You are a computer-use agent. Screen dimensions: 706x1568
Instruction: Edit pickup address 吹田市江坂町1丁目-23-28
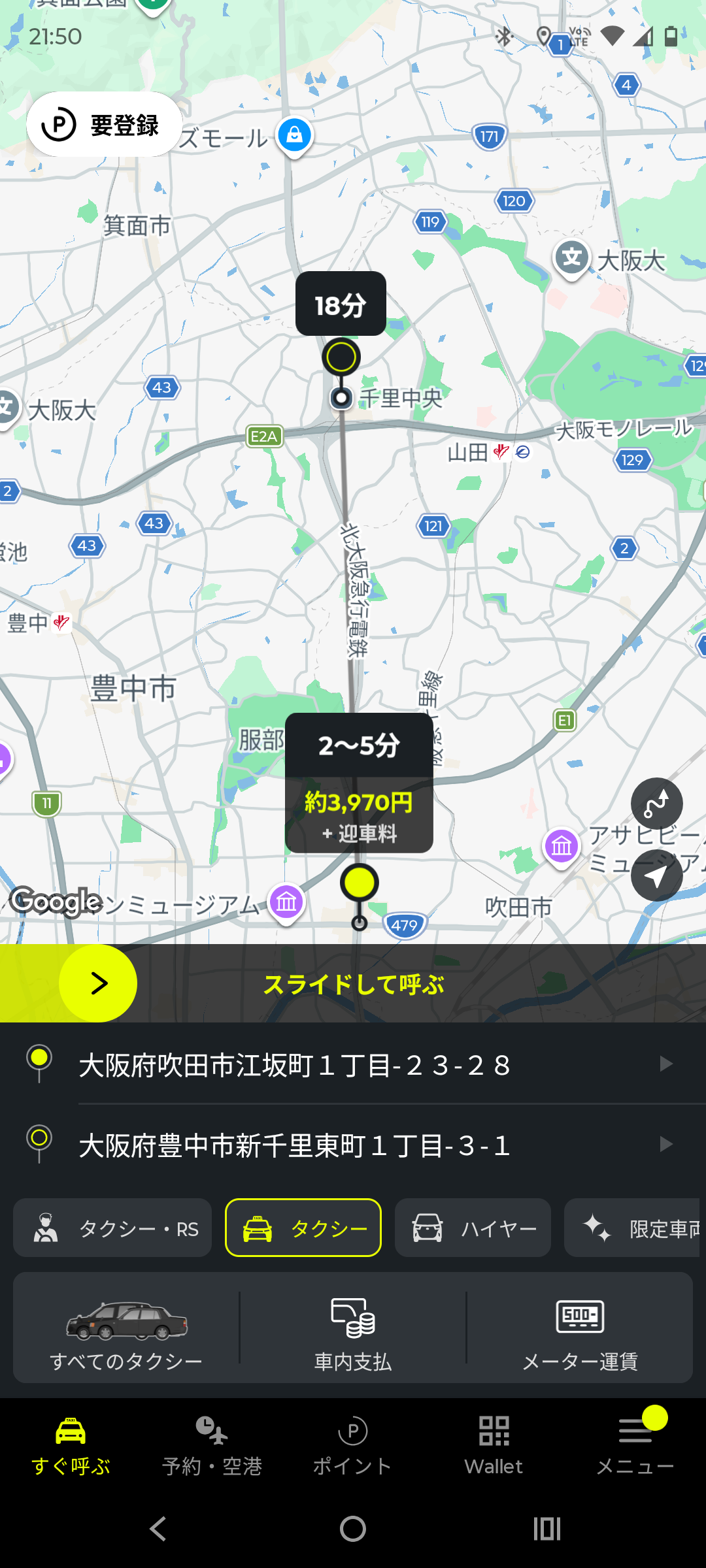353,1064
